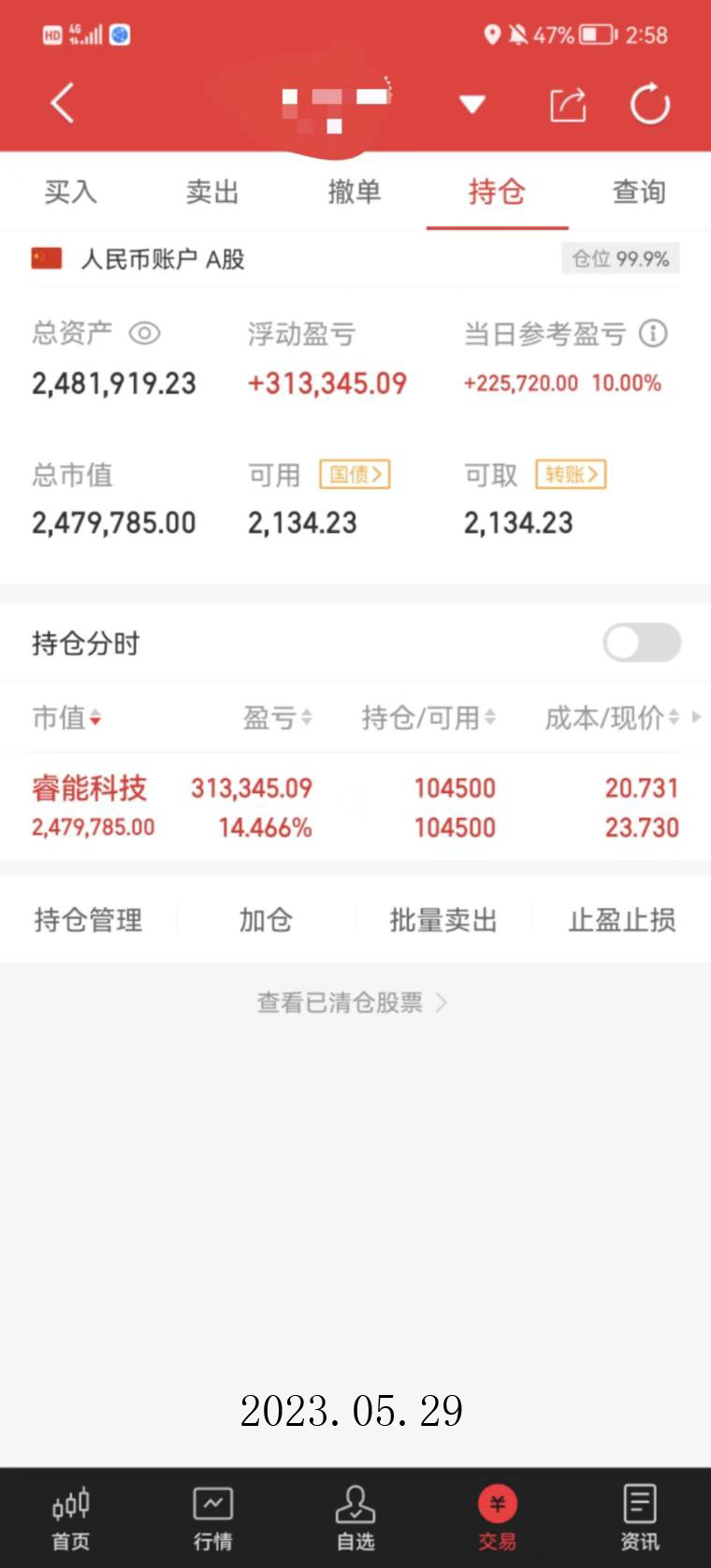The image size is (711, 1568).
Task: Share the holdings page
Action: click(x=567, y=104)
